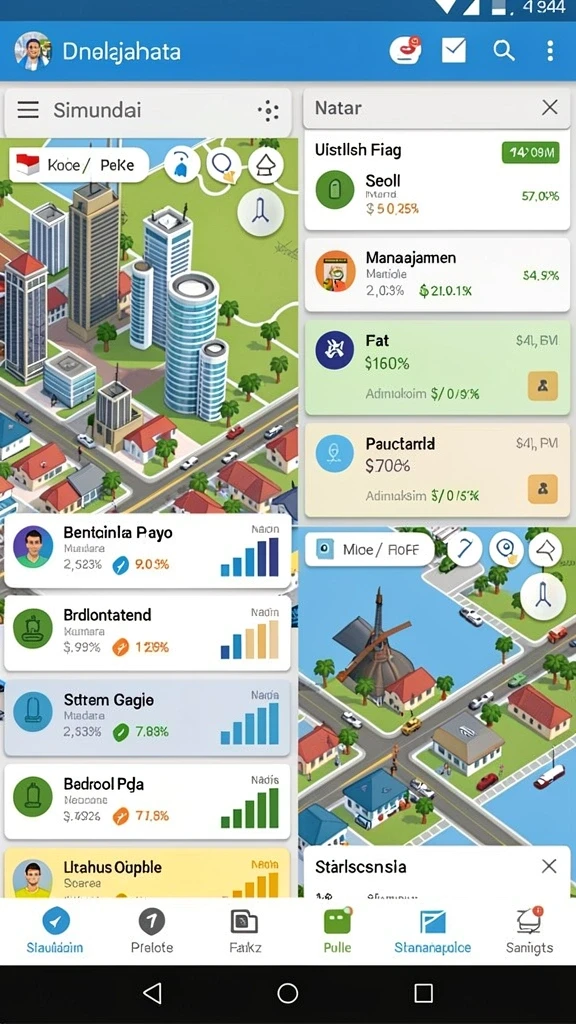The height and width of the screenshot is (1024, 576).
Task: Open the hamburger menu beside Simundai
Action: coord(28,110)
